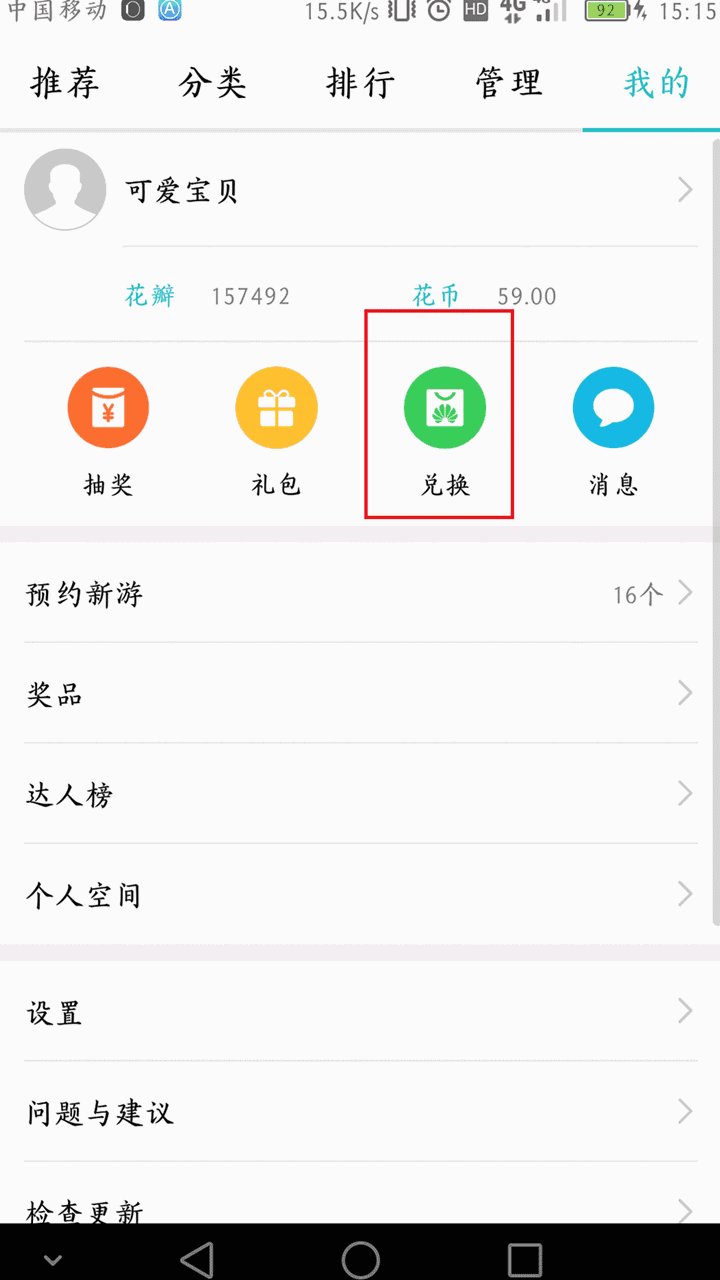
Task: Open 设置 settings
Action: pos(360,1012)
